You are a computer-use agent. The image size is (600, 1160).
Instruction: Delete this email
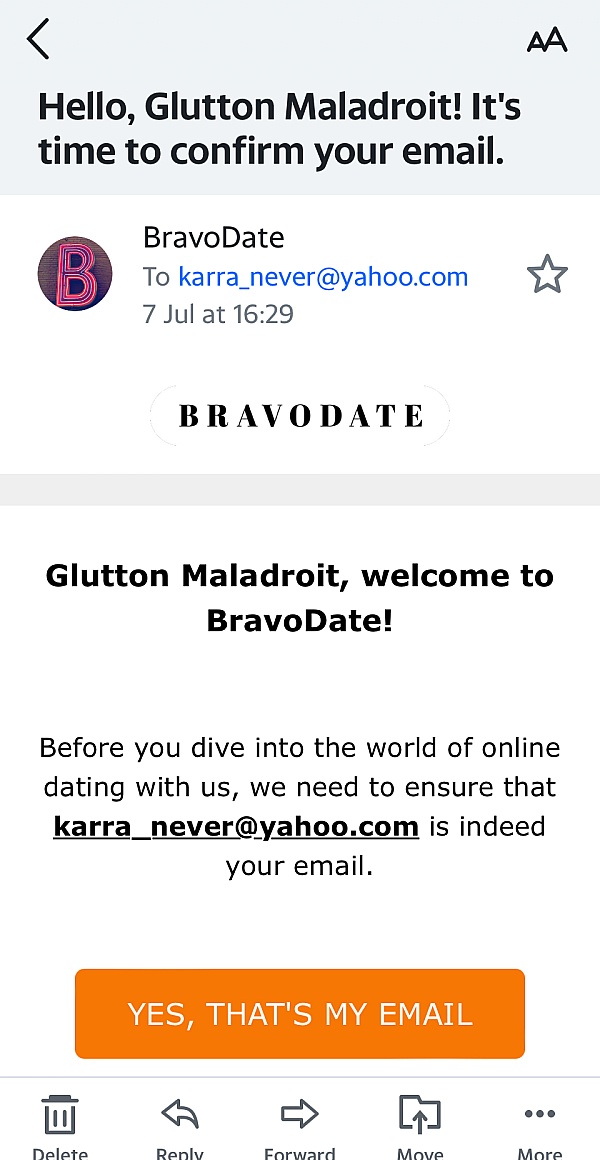click(60, 1120)
